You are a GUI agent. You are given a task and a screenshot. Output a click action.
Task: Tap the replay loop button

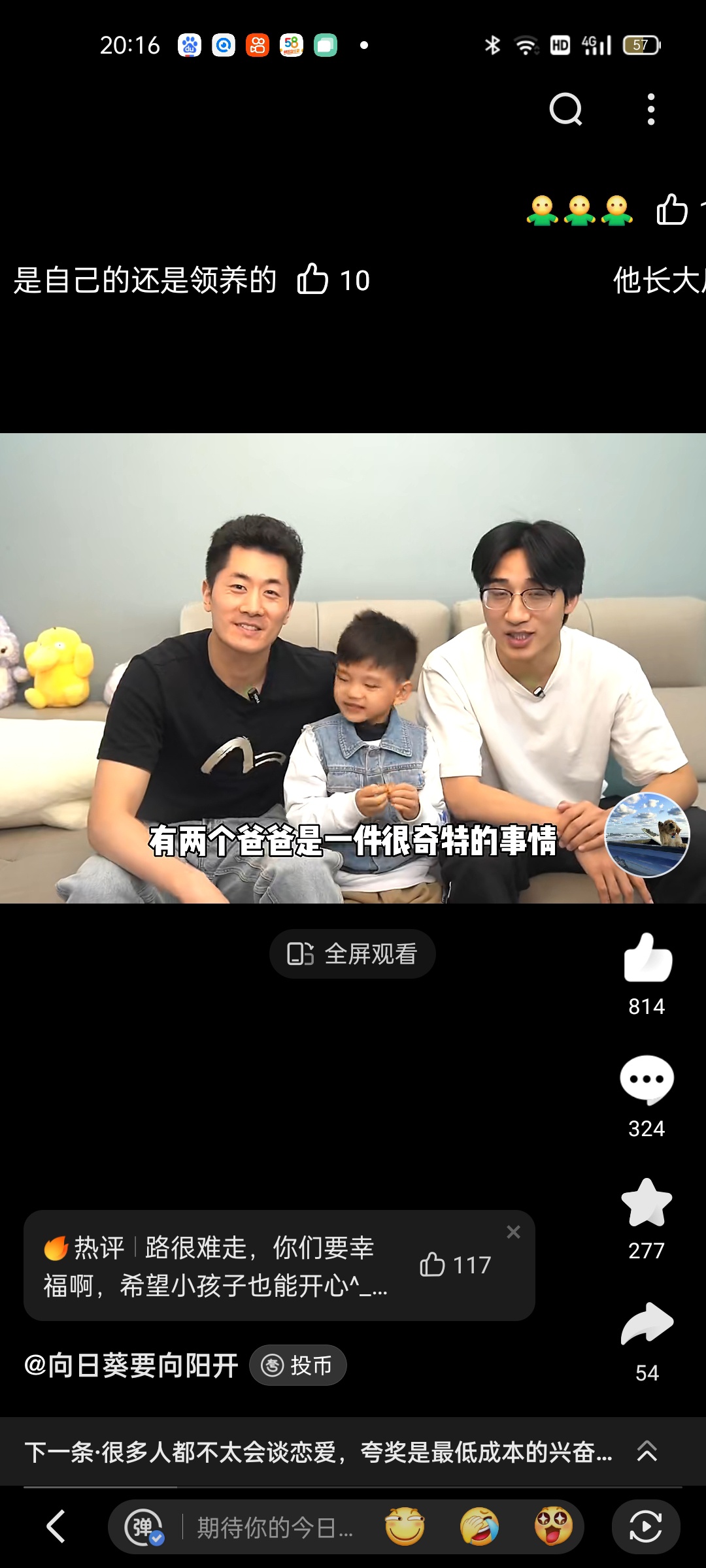tap(646, 1527)
